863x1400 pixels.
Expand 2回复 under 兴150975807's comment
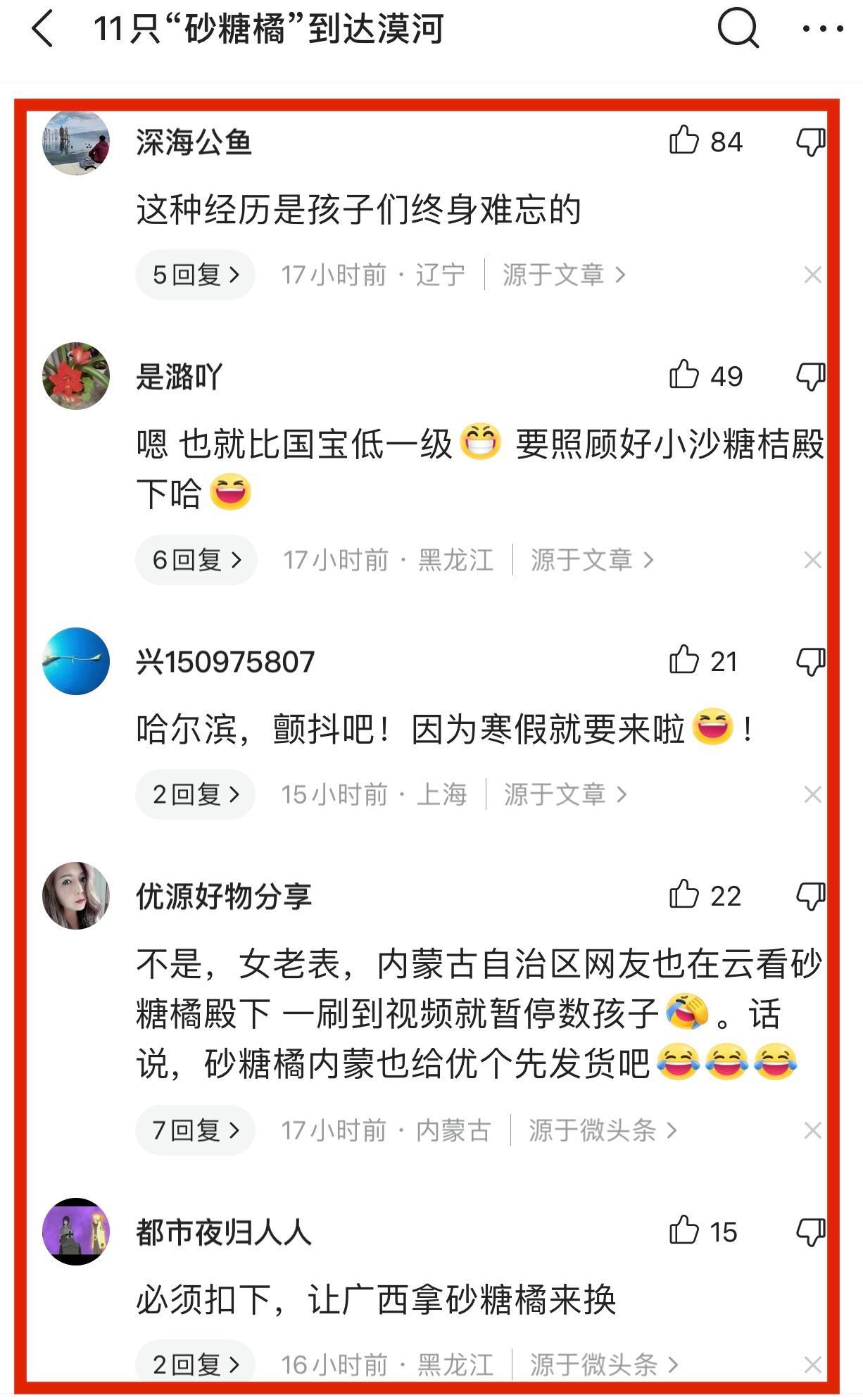(x=195, y=794)
